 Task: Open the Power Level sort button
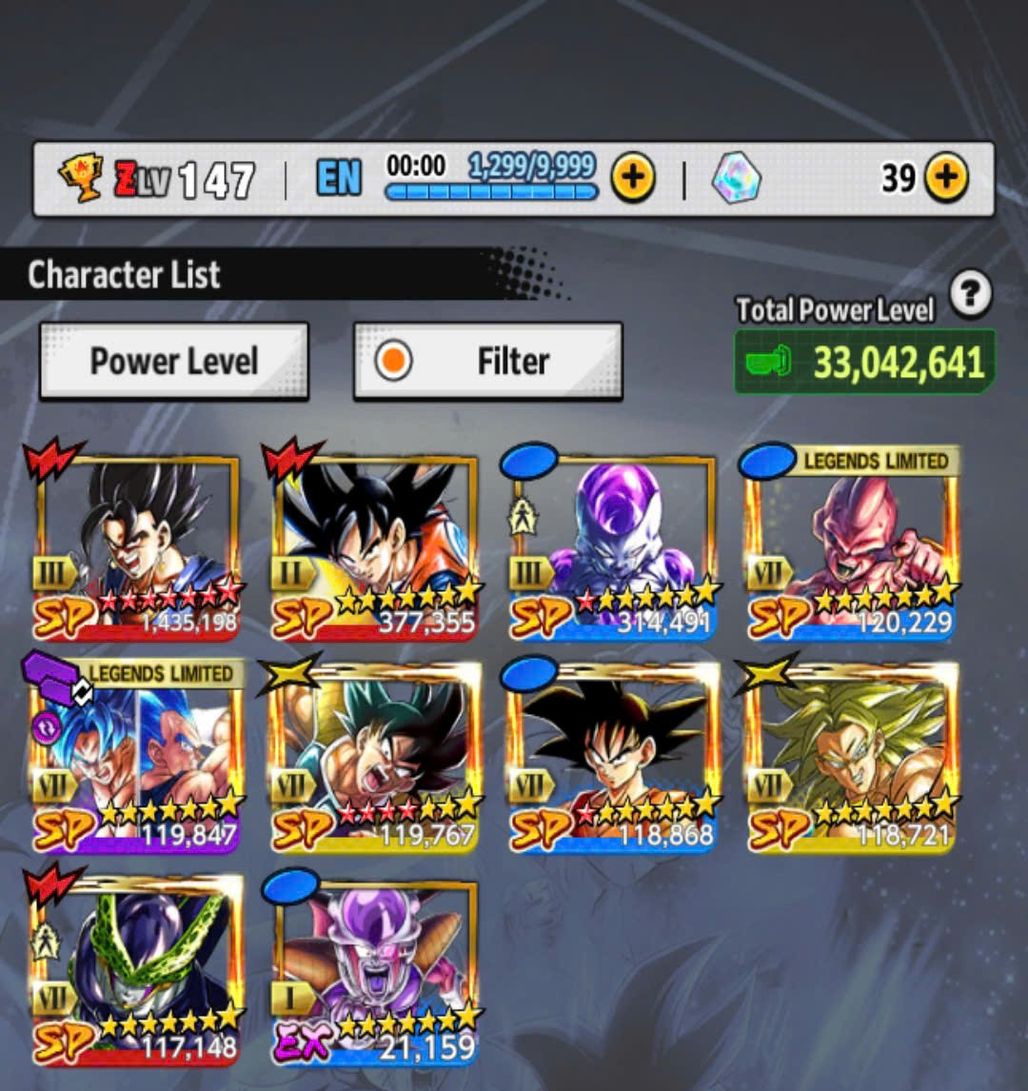(x=174, y=361)
